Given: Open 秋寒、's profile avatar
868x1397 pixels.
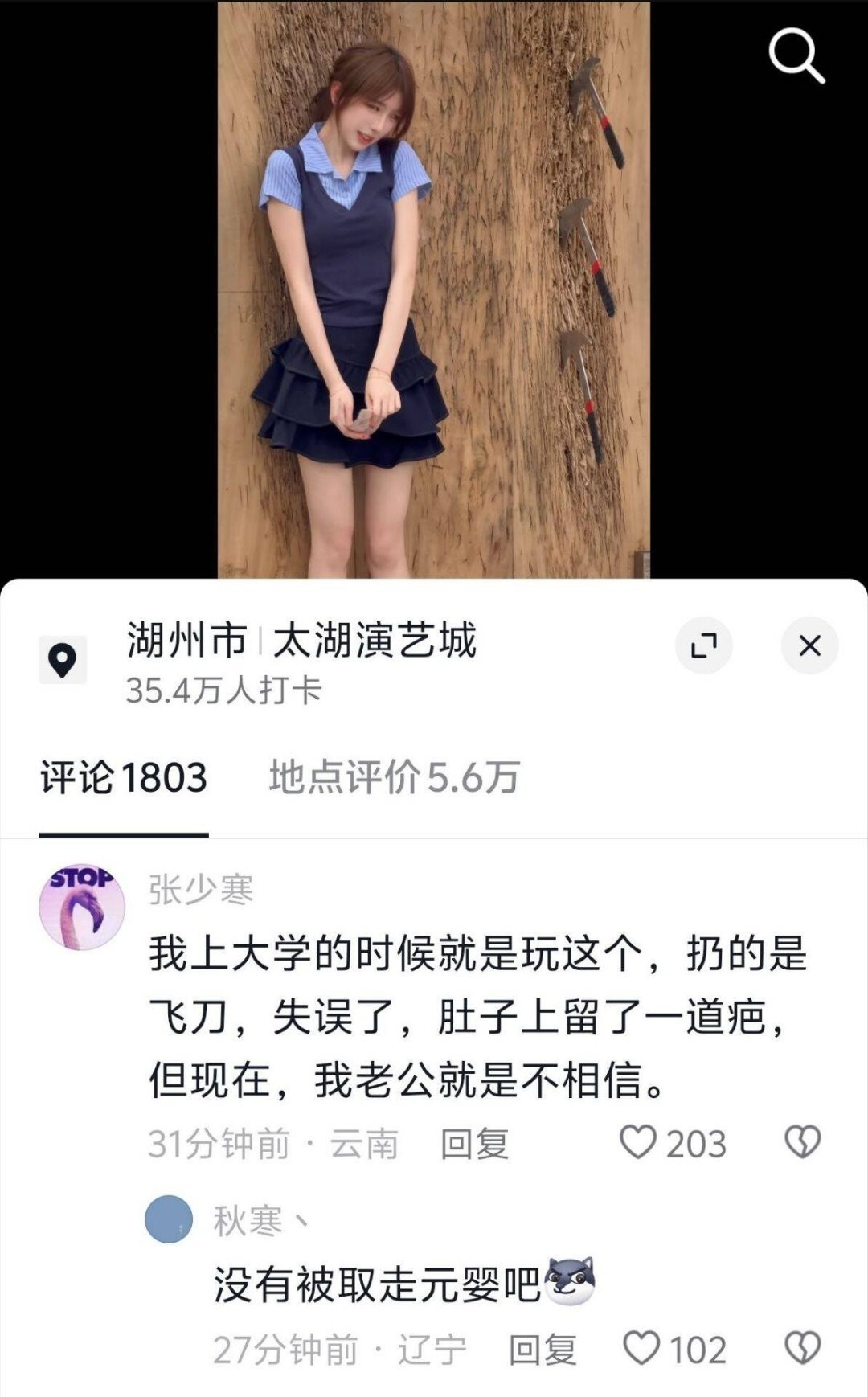Looking at the screenshot, I should pos(169,1219).
